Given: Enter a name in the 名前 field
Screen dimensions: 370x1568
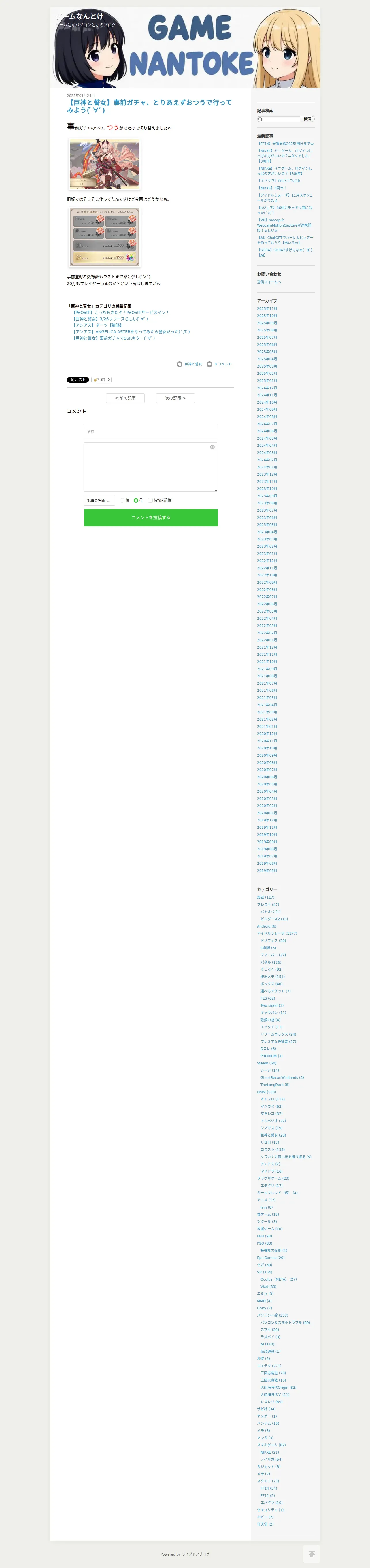Looking at the screenshot, I should [150, 431].
